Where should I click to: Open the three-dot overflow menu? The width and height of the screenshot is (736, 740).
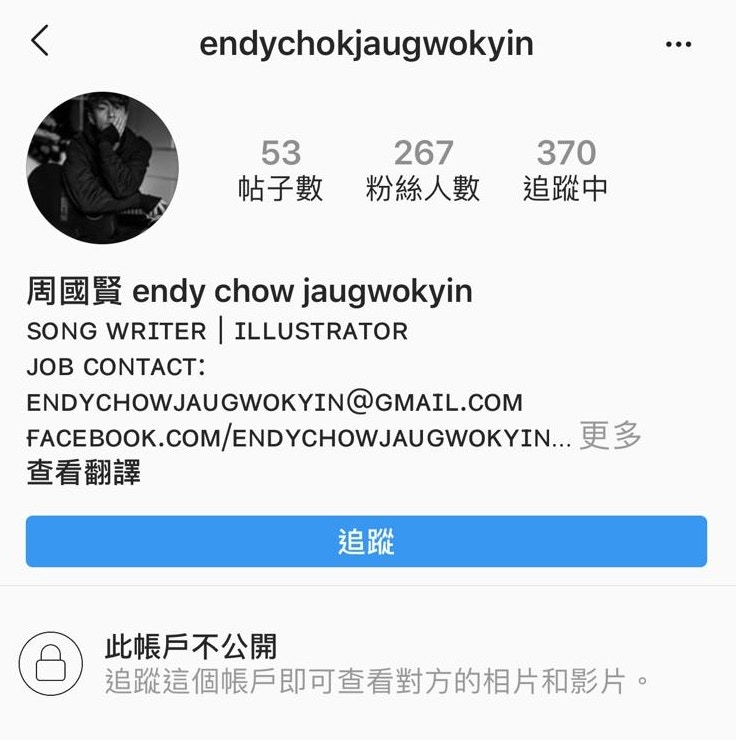[x=678, y=44]
